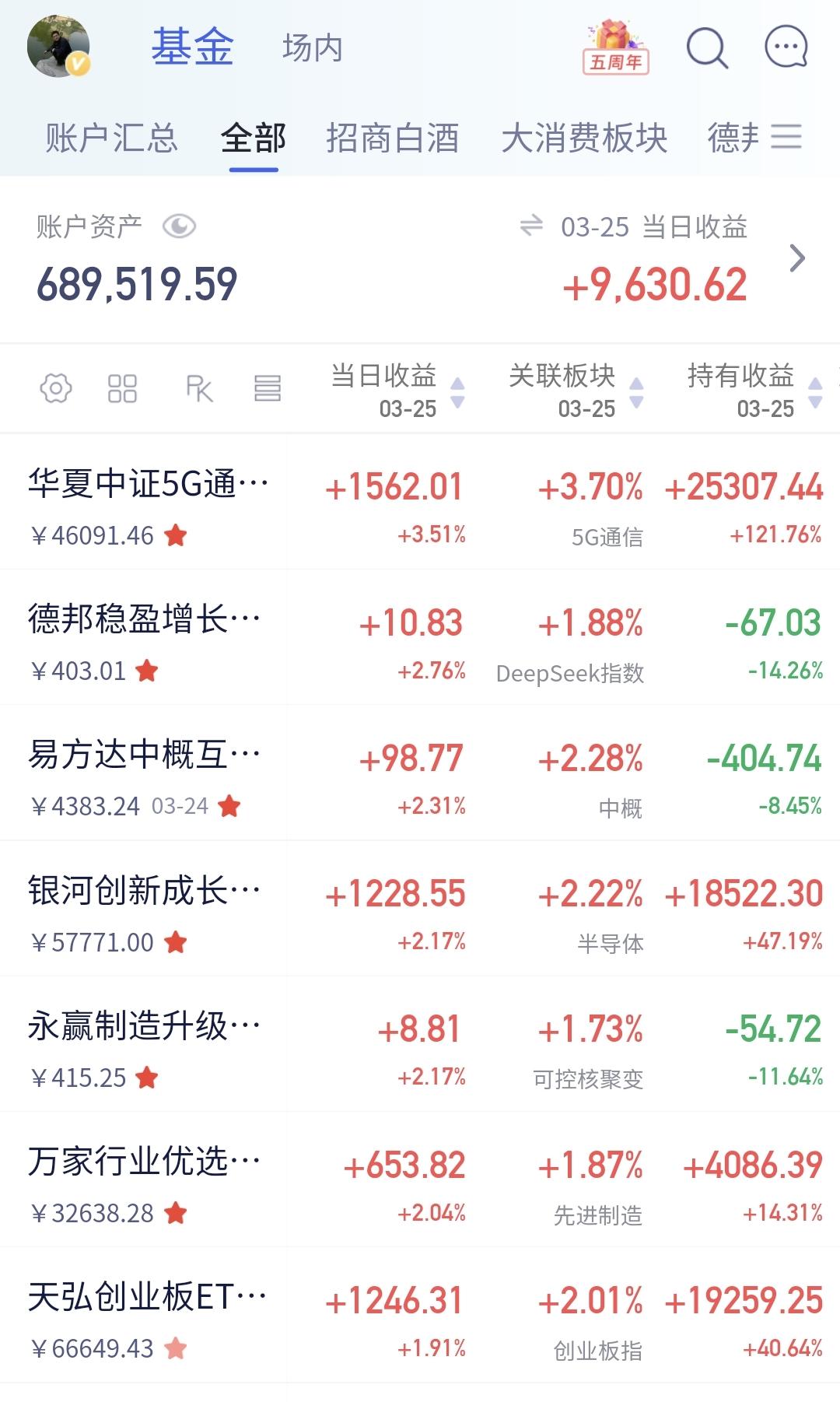Image resolution: width=840 pixels, height=1402 pixels.
Task: Open holdings list settings gear
Action: point(56,387)
